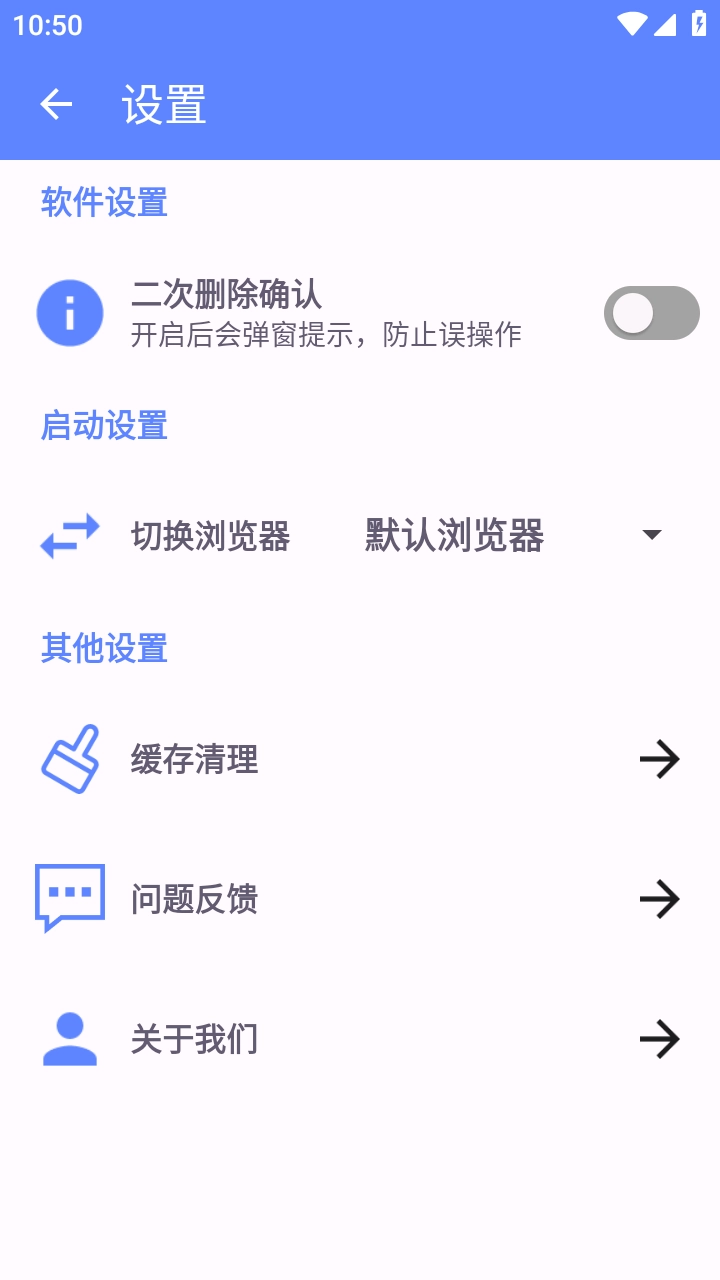
Task: Select the 其他设置 section header
Action: tap(104, 648)
